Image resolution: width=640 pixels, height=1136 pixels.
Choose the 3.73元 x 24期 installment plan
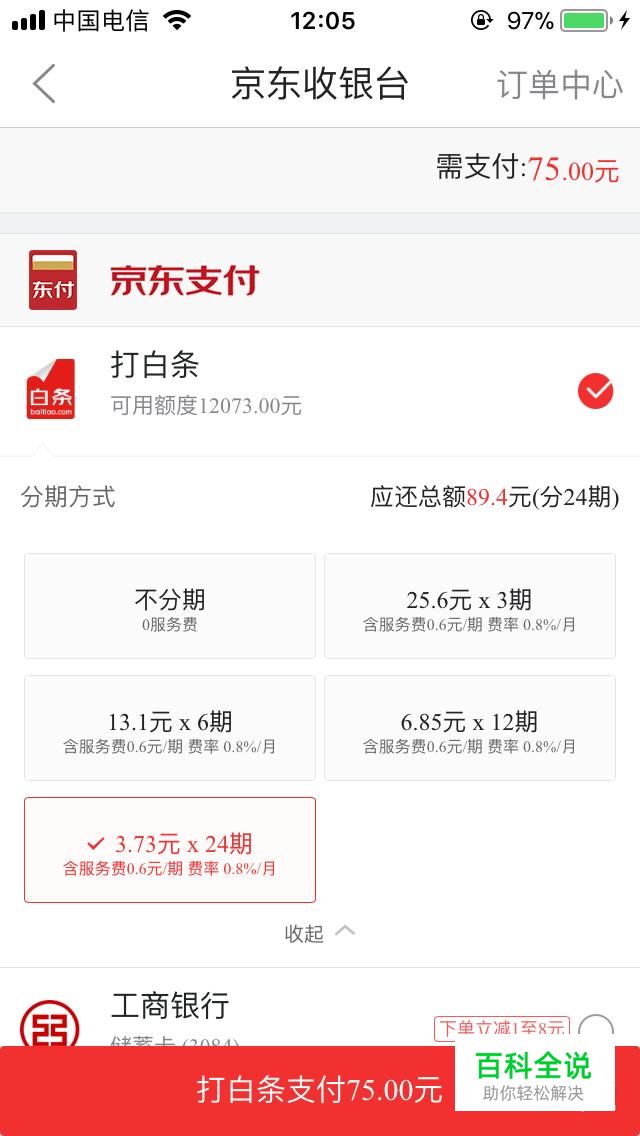[x=170, y=850]
